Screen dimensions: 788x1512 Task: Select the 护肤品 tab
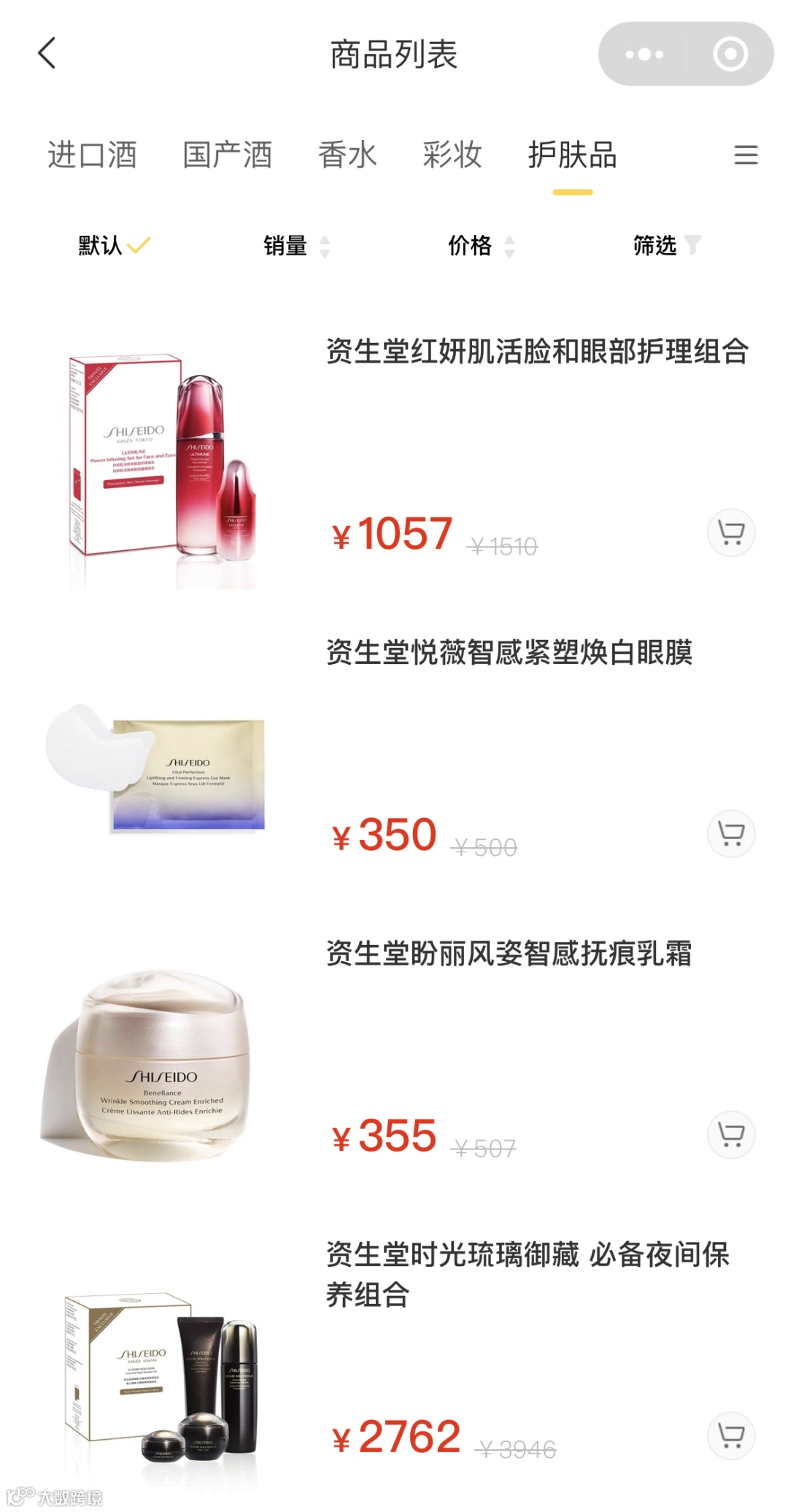pyautogui.click(x=573, y=155)
